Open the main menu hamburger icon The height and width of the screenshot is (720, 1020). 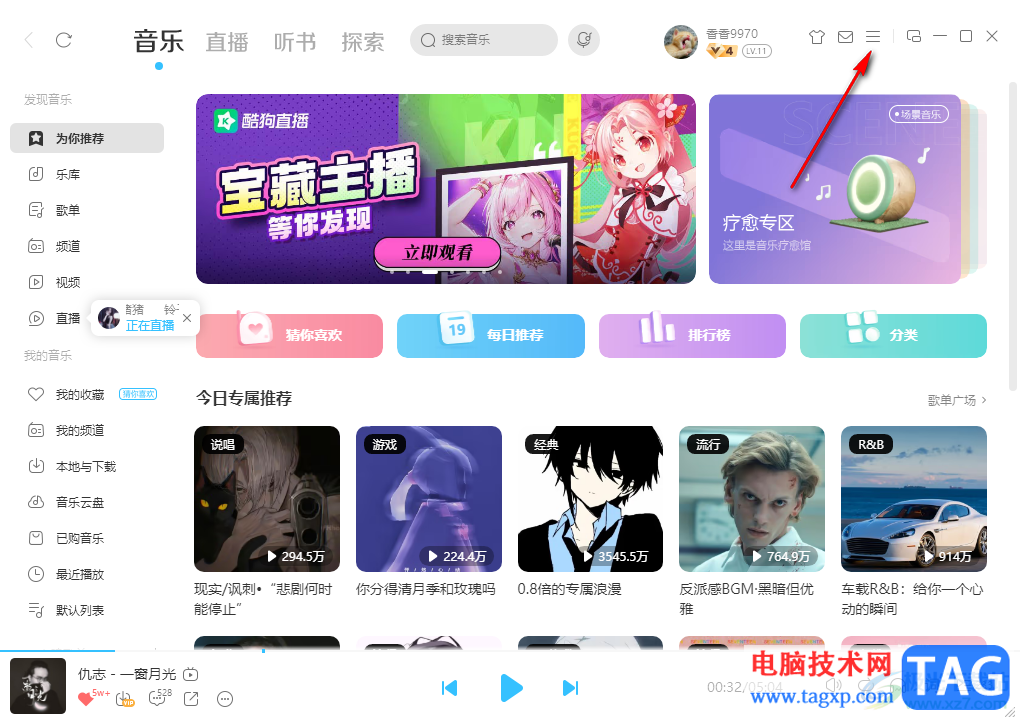pos(872,37)
